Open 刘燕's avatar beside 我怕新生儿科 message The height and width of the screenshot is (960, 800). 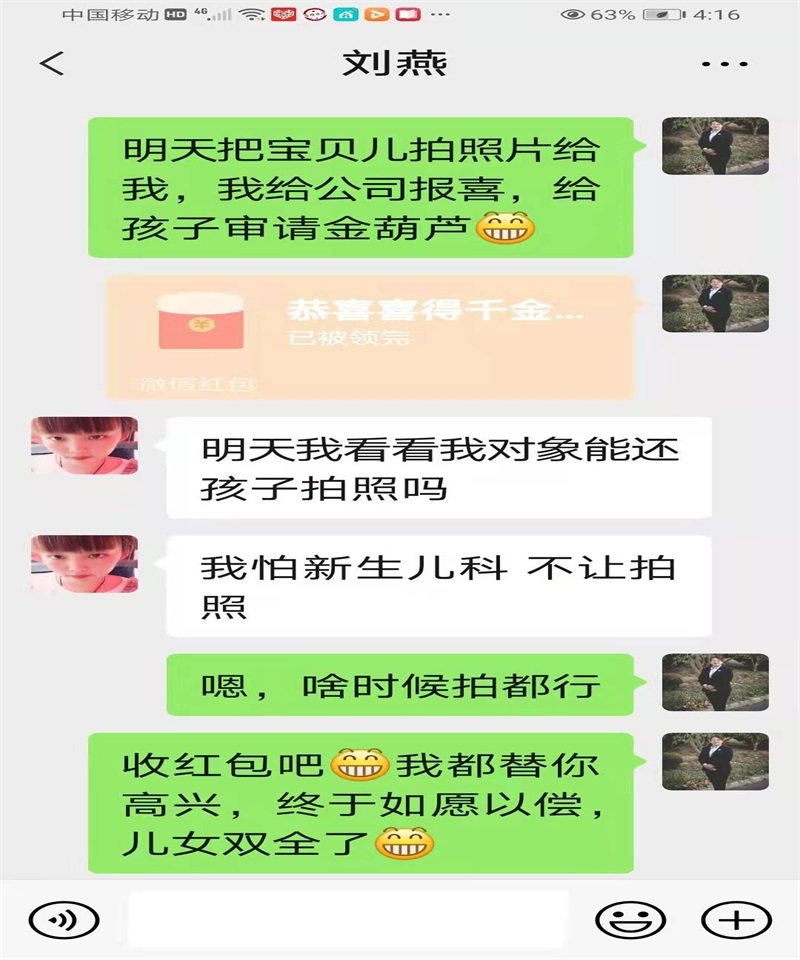pos(84,563)
